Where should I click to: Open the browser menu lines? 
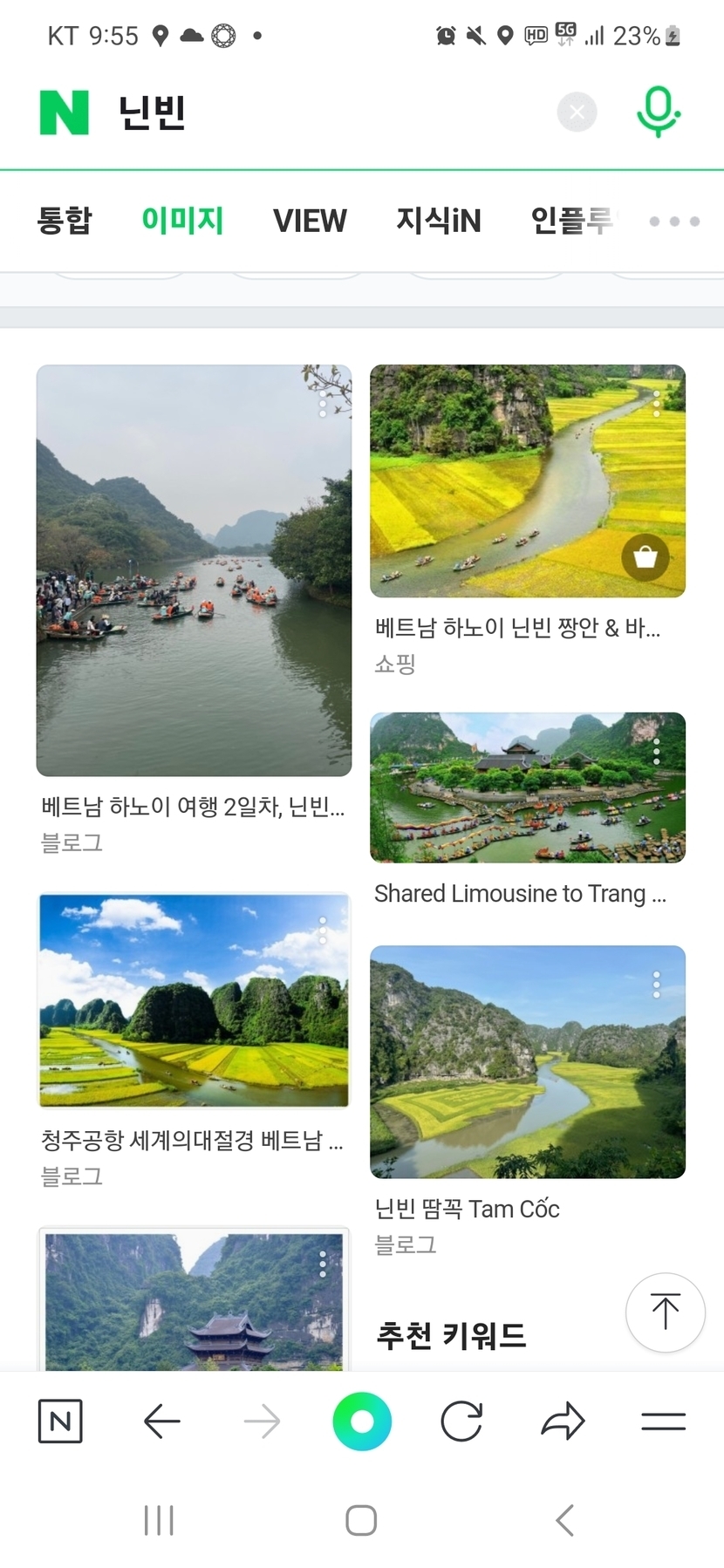[x=663, y=1421]
